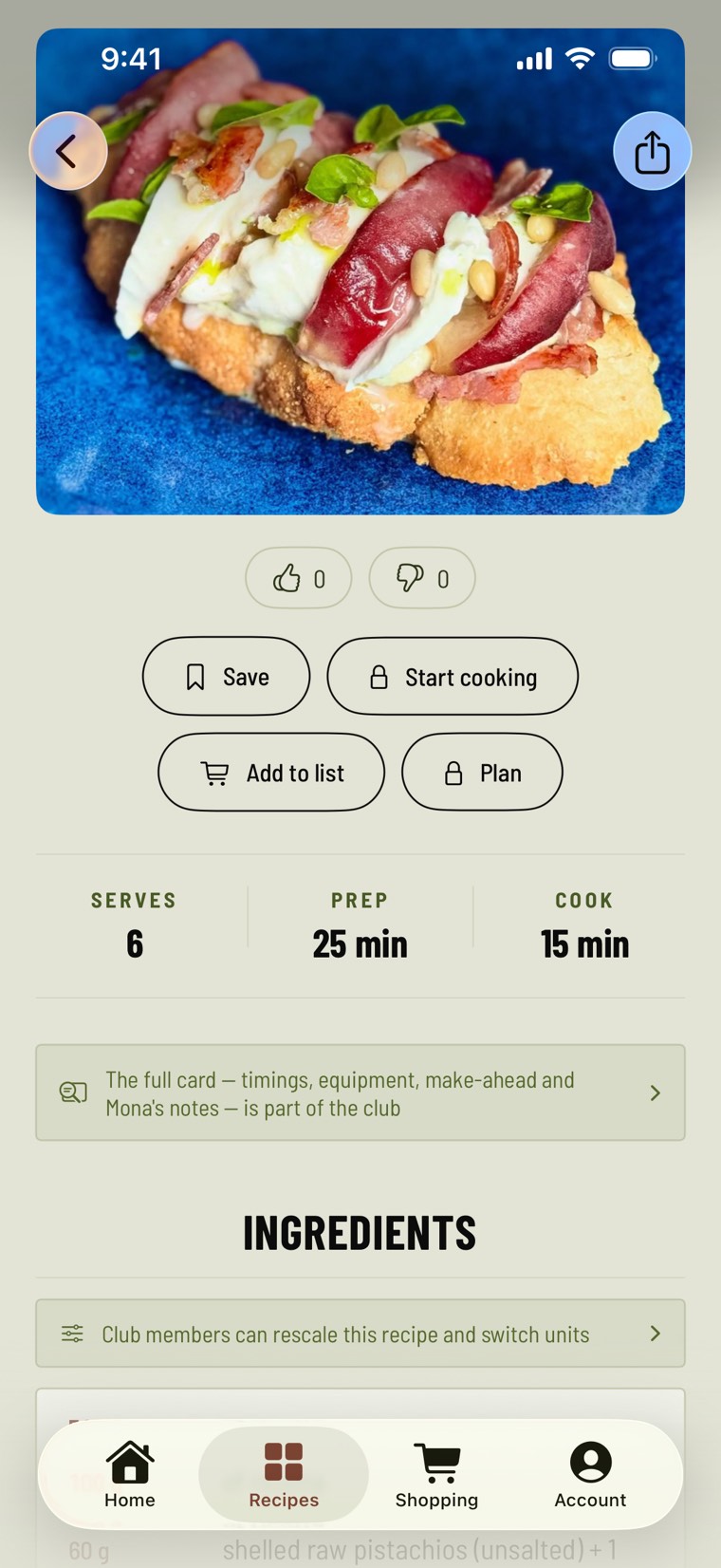The width and height of the screenshot is (721, 1568).
Task: Give the recipe a thumbs down
Action: tap(422, 578)
